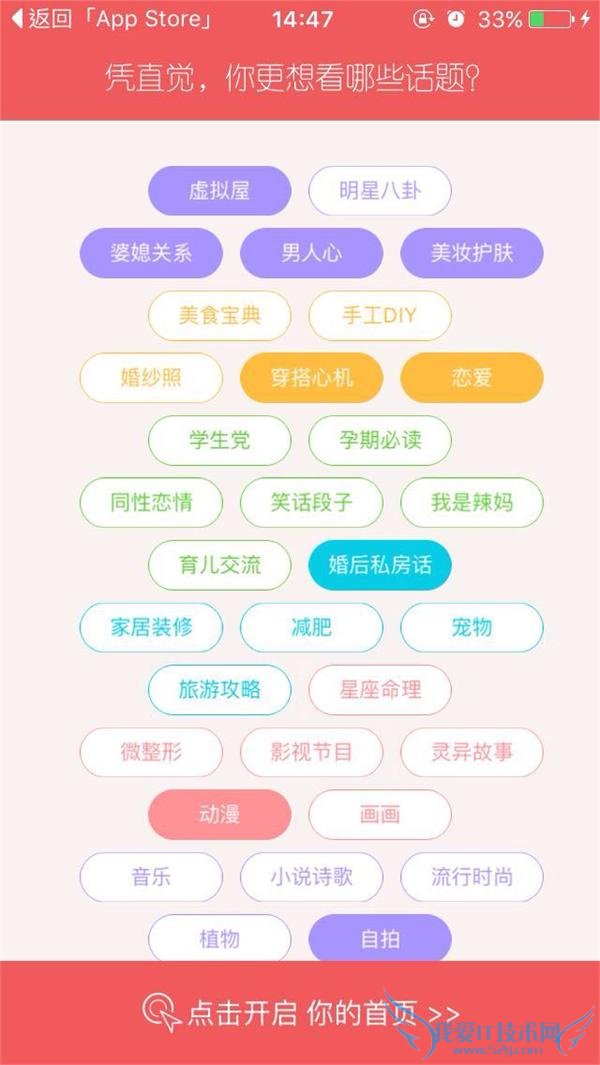Add 旅游攻略 to chosen topics
Screen dimensions: 600x1065
[x=219, y=689]
